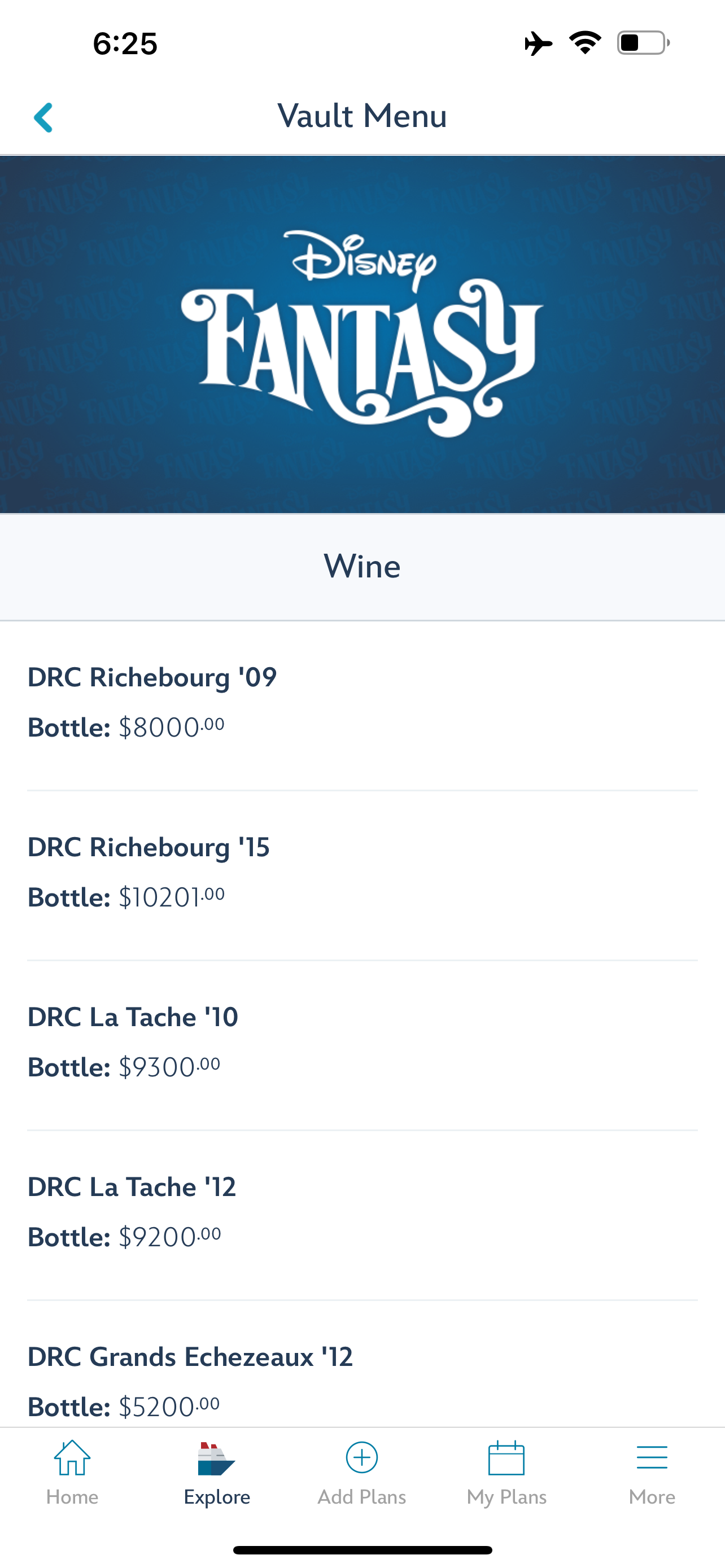Open Add Plans
725x1568 pixels.
tap(361, 1472)
